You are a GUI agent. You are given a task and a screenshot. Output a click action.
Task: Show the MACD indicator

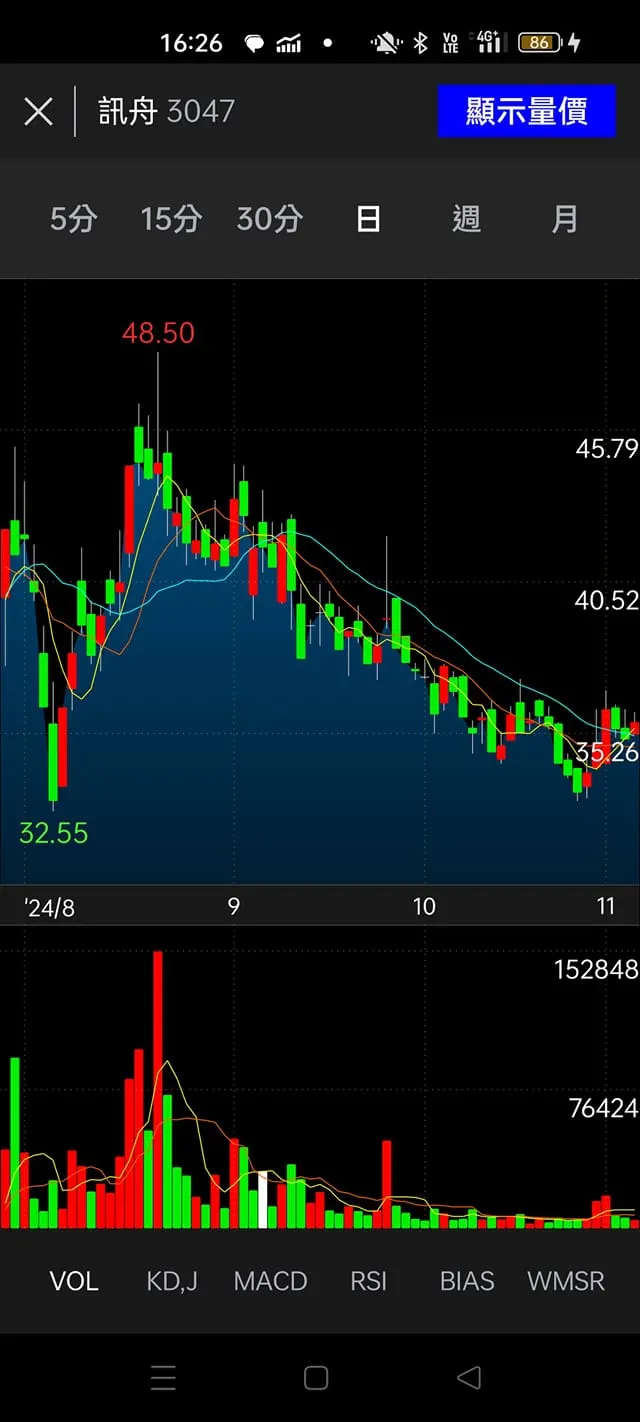coord(270,1281)
